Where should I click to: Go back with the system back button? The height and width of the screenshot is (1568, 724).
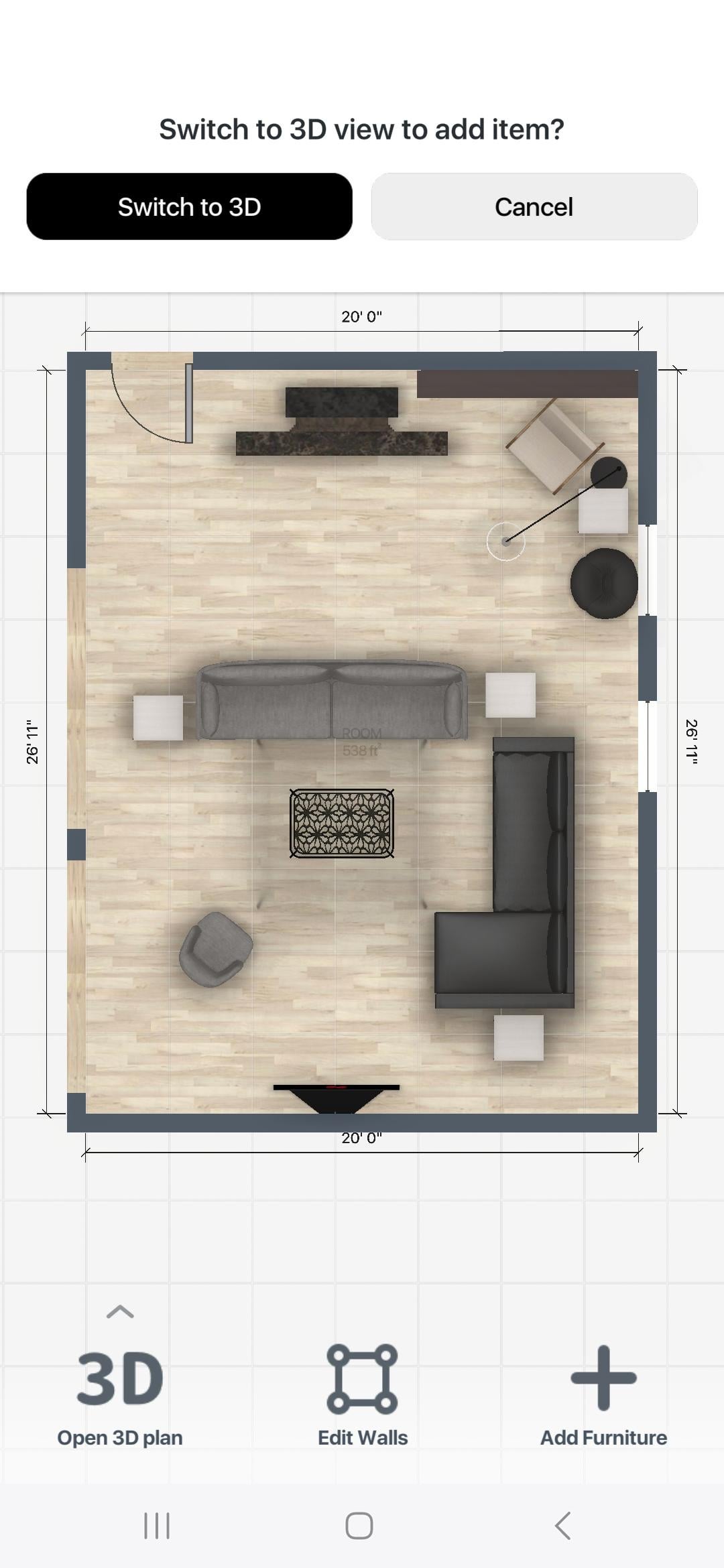tap(563, 1526)
